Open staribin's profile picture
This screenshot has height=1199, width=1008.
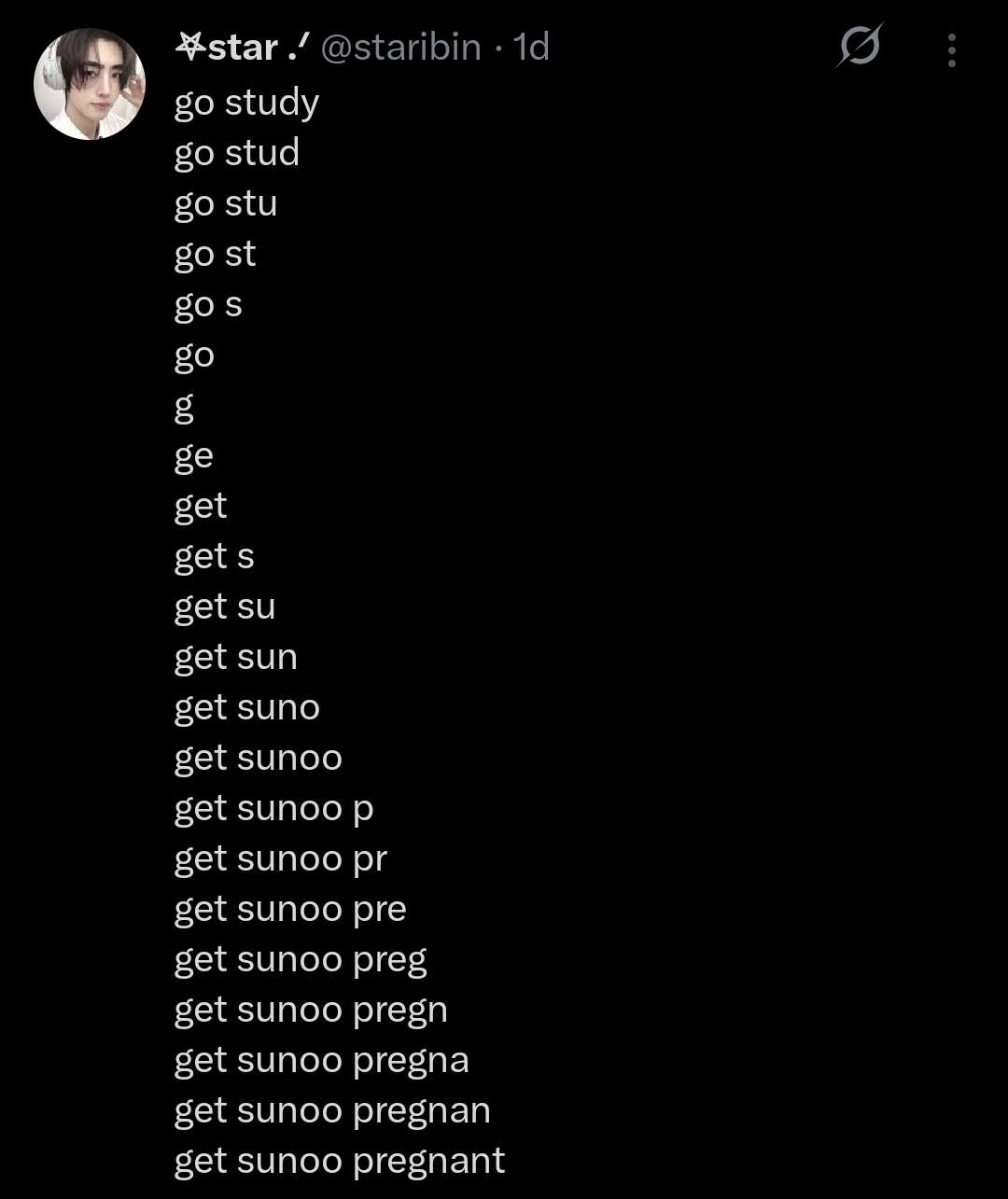coord(90,84)
